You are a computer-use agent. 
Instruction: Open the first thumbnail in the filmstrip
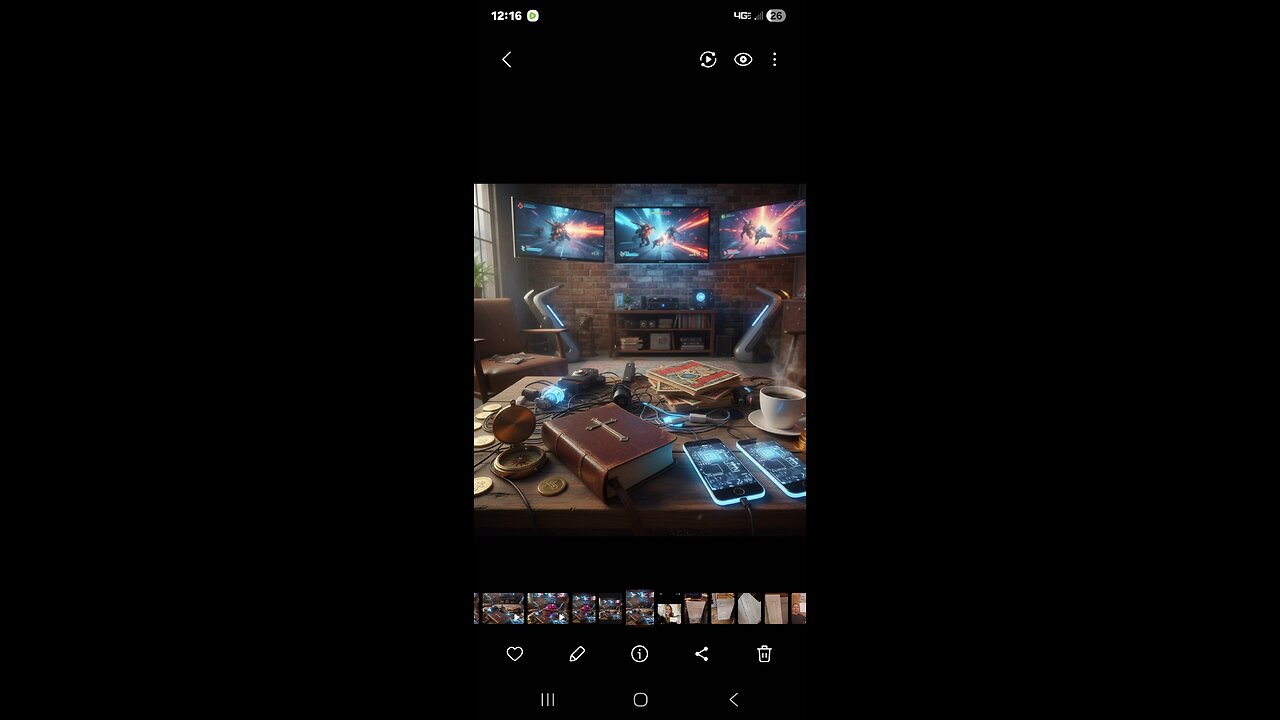click(502, 608)
